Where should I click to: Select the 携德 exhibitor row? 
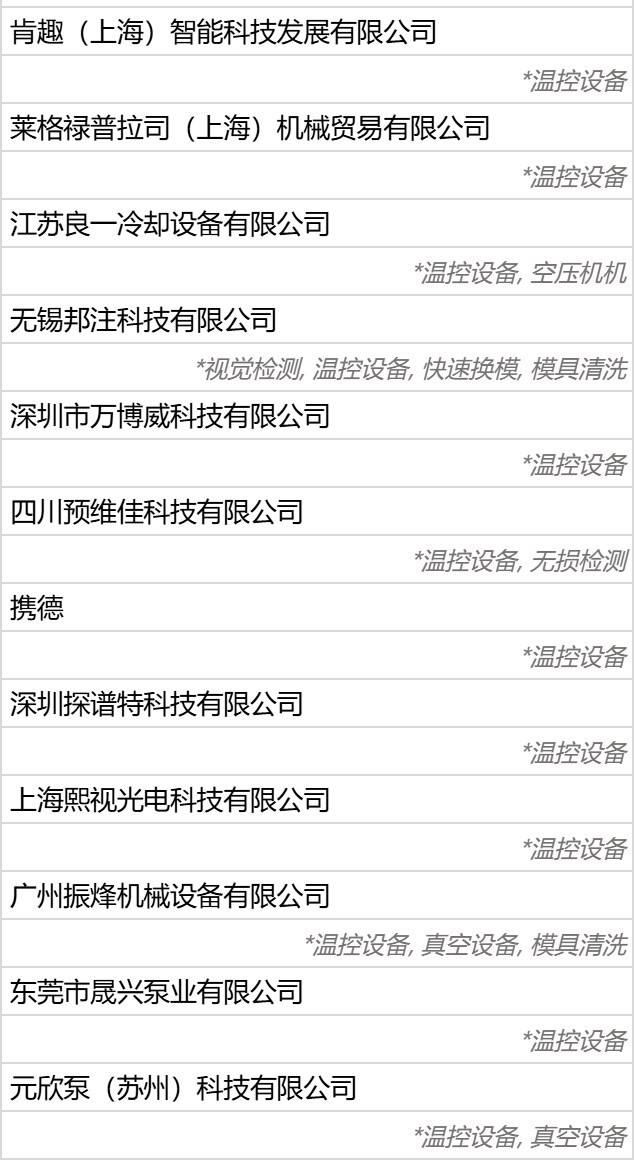[x=36, y=608]
